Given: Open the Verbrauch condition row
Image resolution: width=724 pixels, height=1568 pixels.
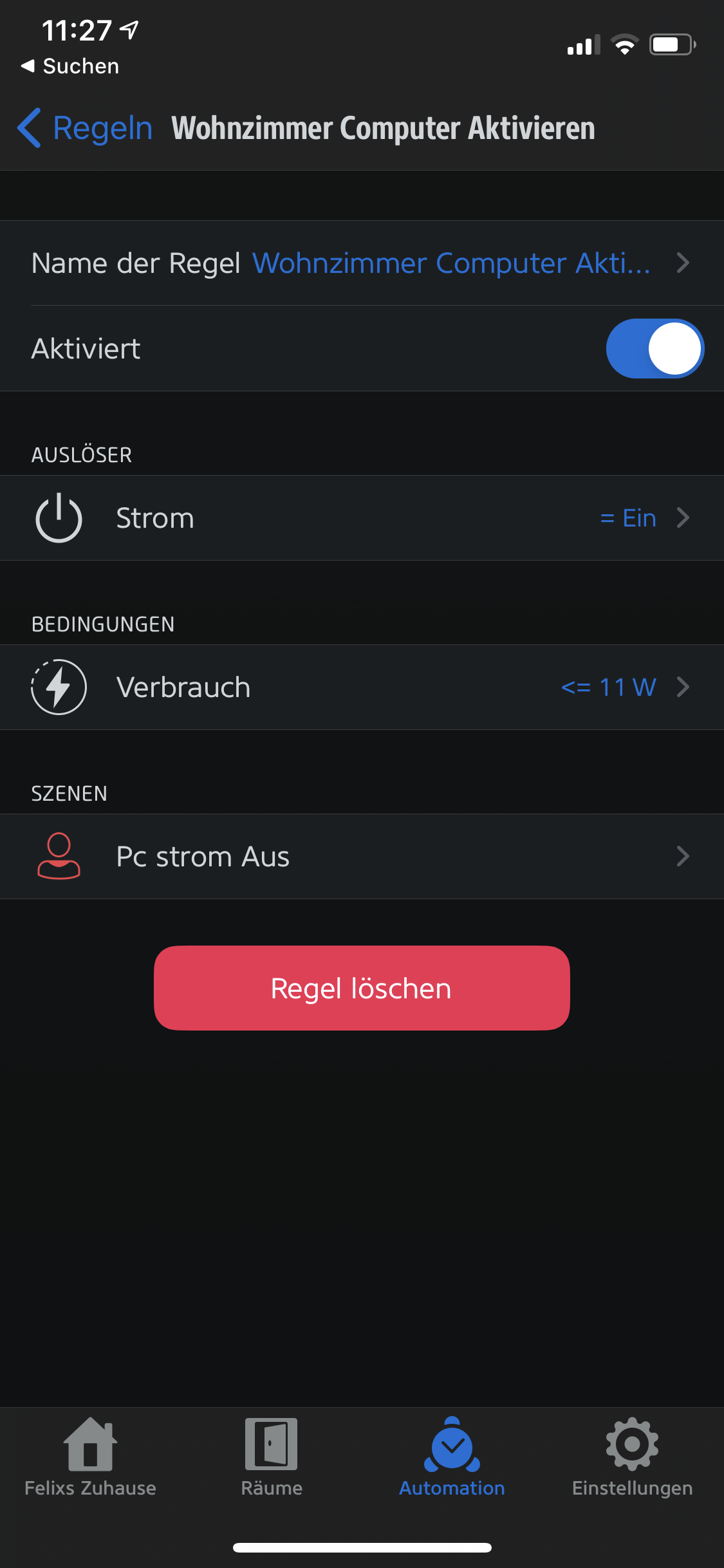Looking at the screenshot, I should pos(362,687).
